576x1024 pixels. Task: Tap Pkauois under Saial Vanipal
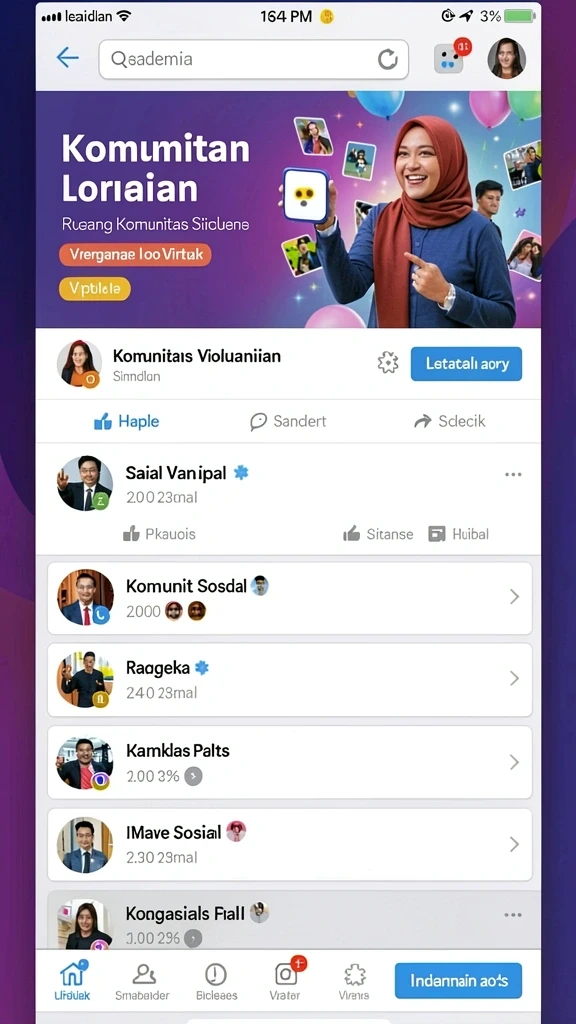click(x=159, y=534)
